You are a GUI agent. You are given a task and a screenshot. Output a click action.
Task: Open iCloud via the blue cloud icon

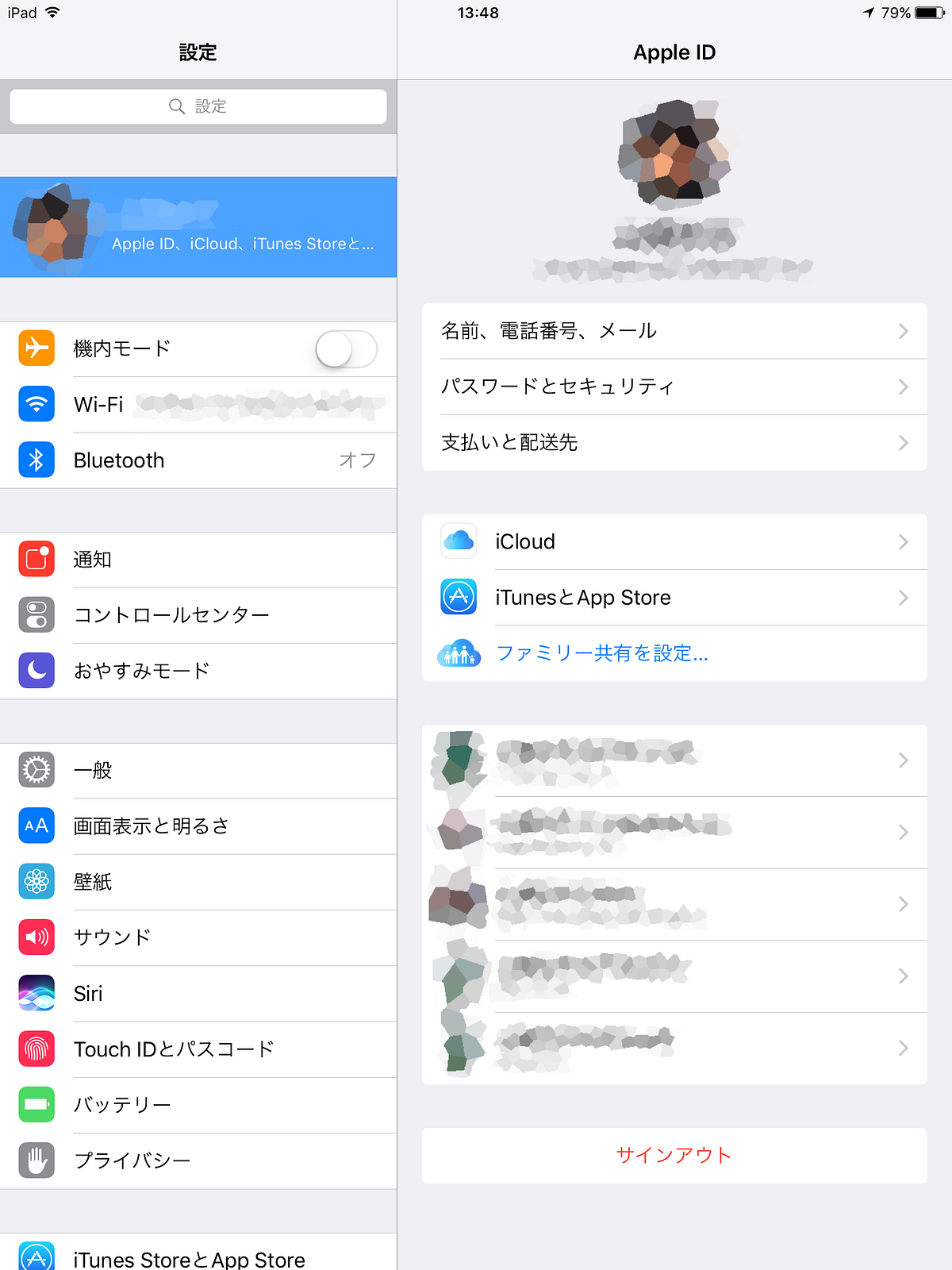tap(458, 541)
